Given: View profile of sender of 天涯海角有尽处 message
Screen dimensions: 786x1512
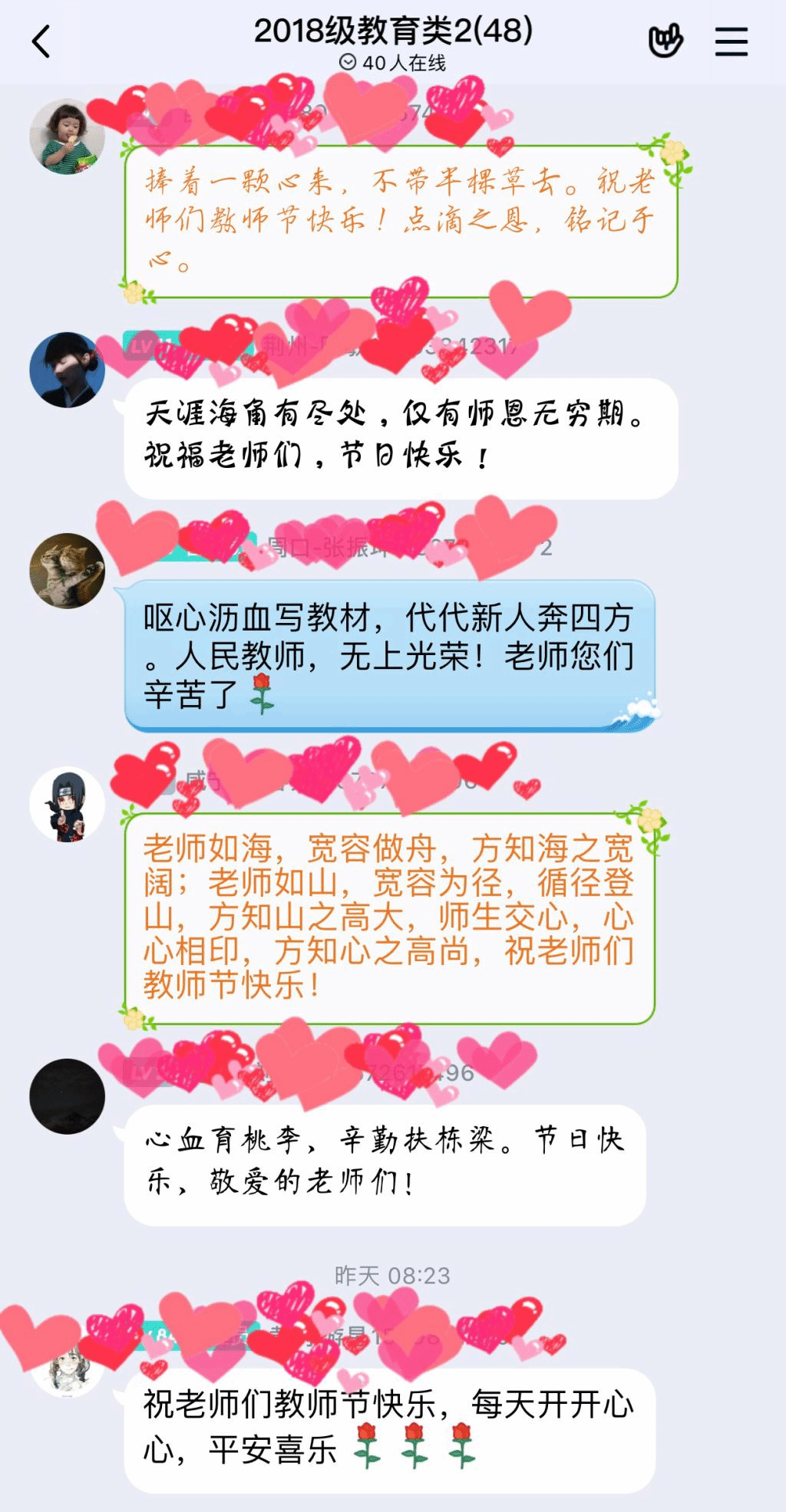Looking at the screenshot, I should point(67,370).
